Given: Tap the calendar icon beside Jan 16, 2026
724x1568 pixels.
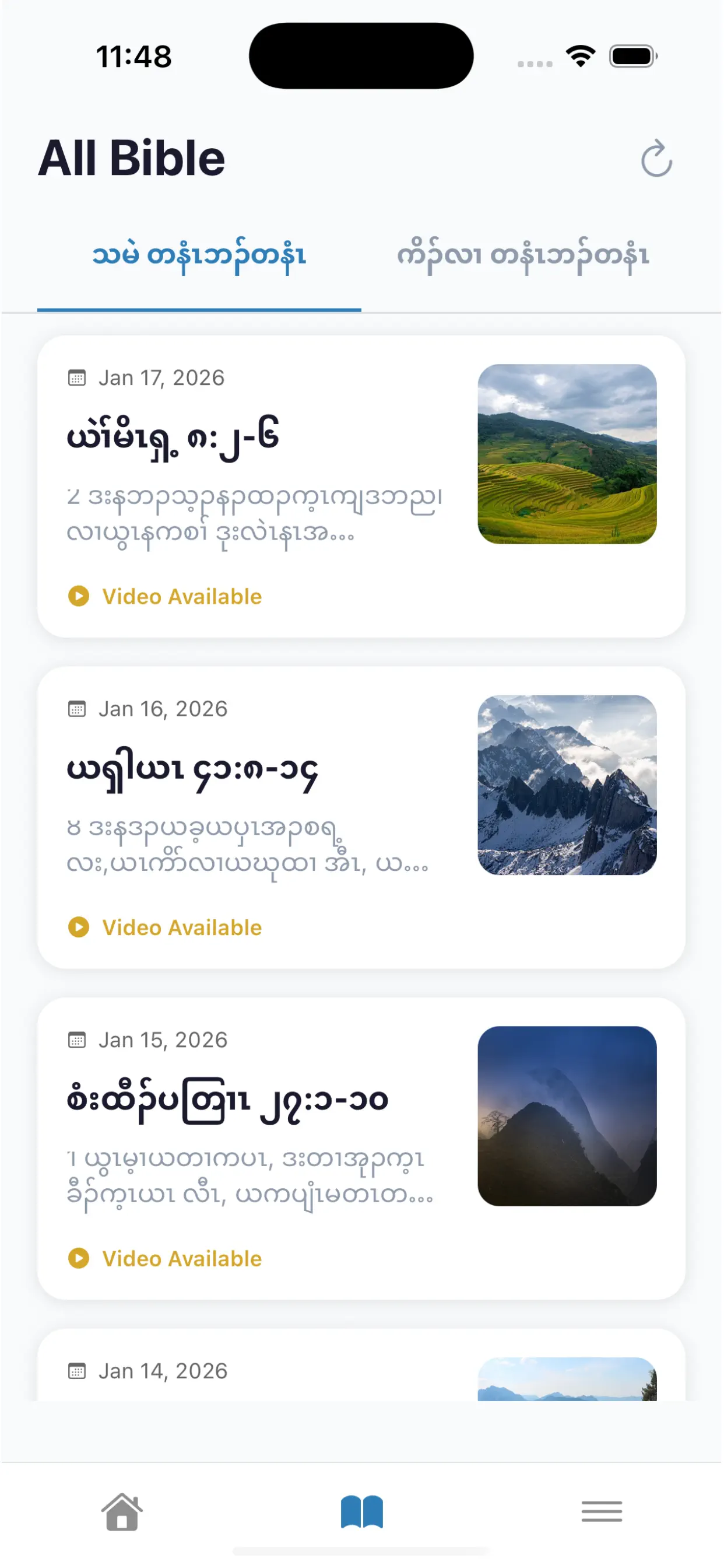Looking at the screenshot, I should pos(78,709).
